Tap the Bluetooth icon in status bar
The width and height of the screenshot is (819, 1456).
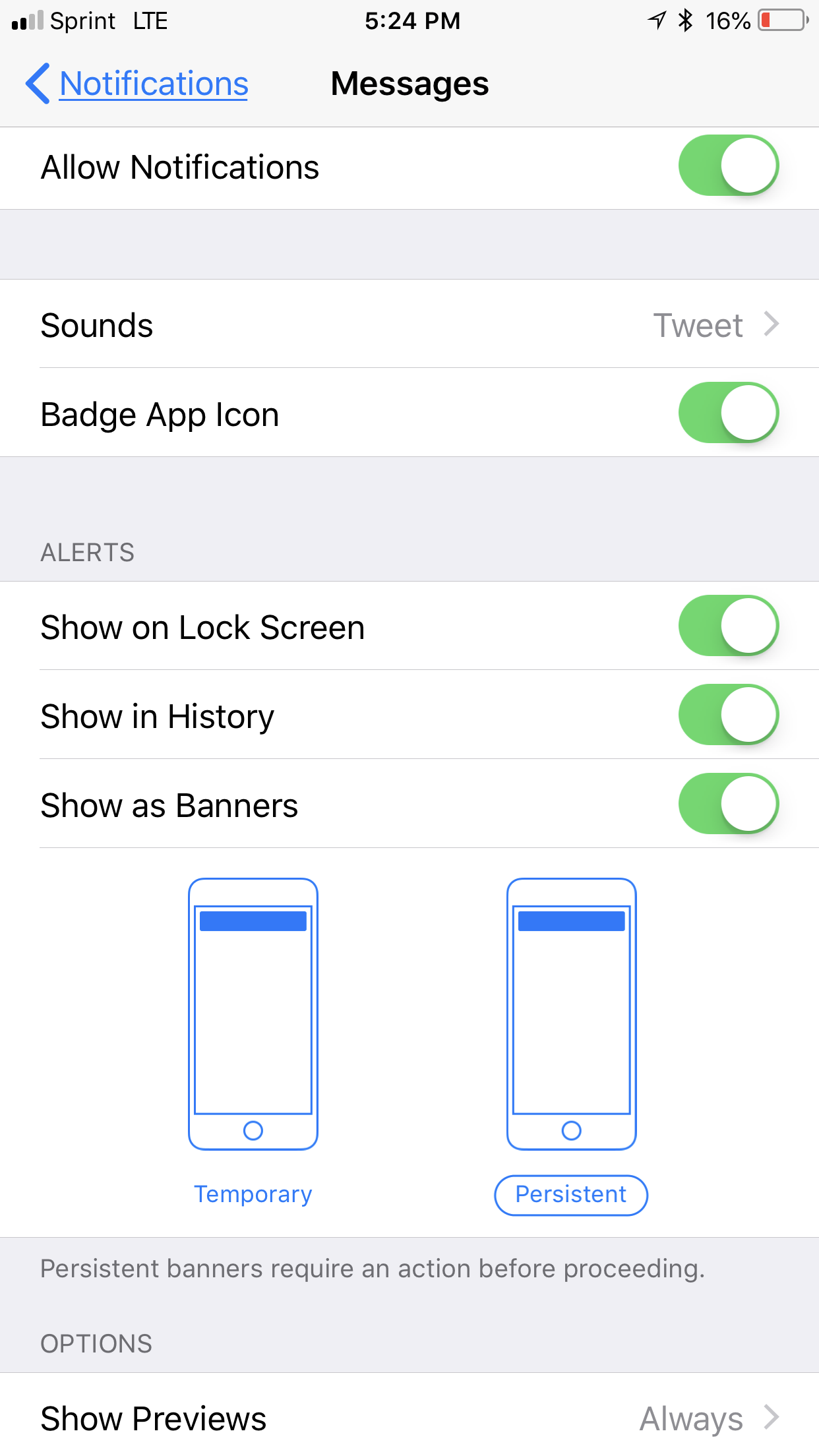point(686,20)
